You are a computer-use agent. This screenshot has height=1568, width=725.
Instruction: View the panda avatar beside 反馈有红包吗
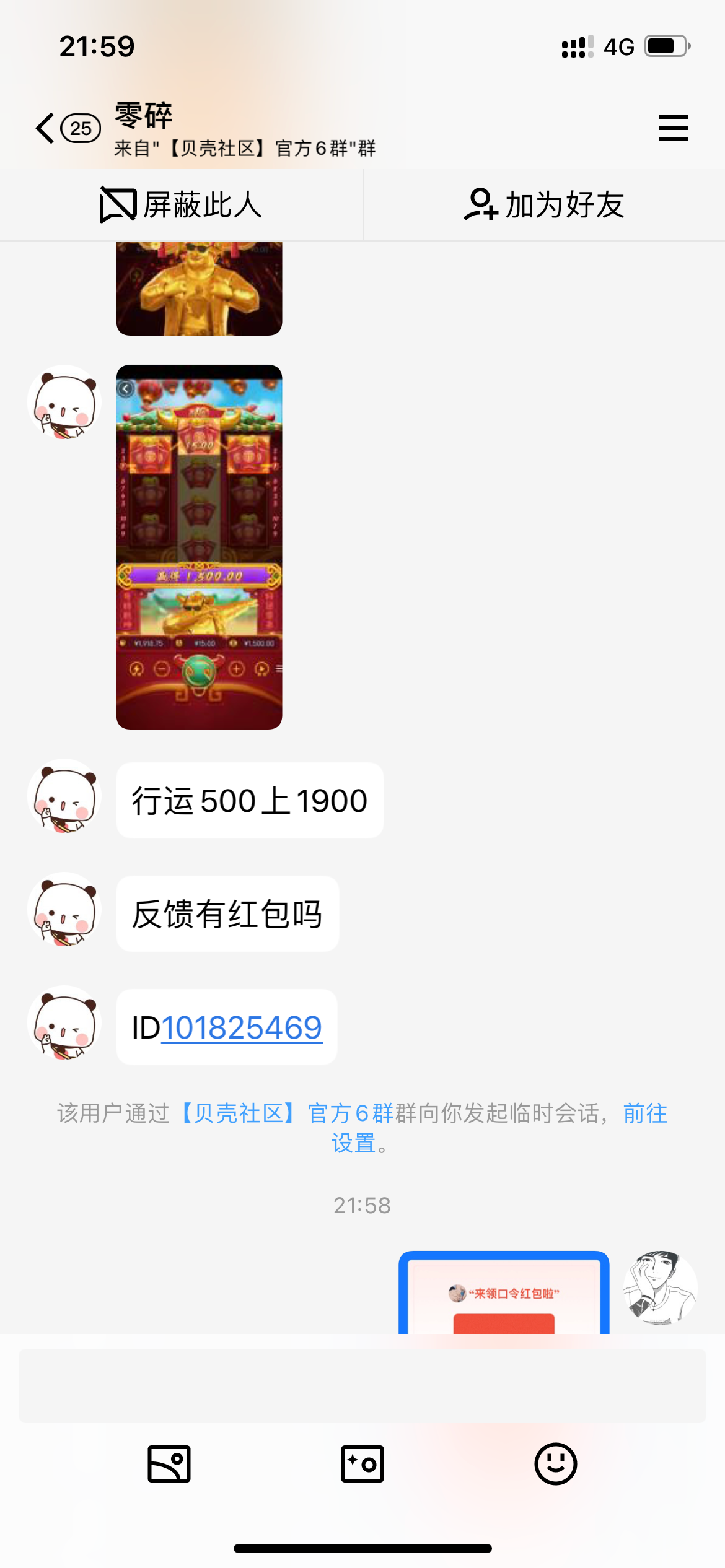pos(64,909)
